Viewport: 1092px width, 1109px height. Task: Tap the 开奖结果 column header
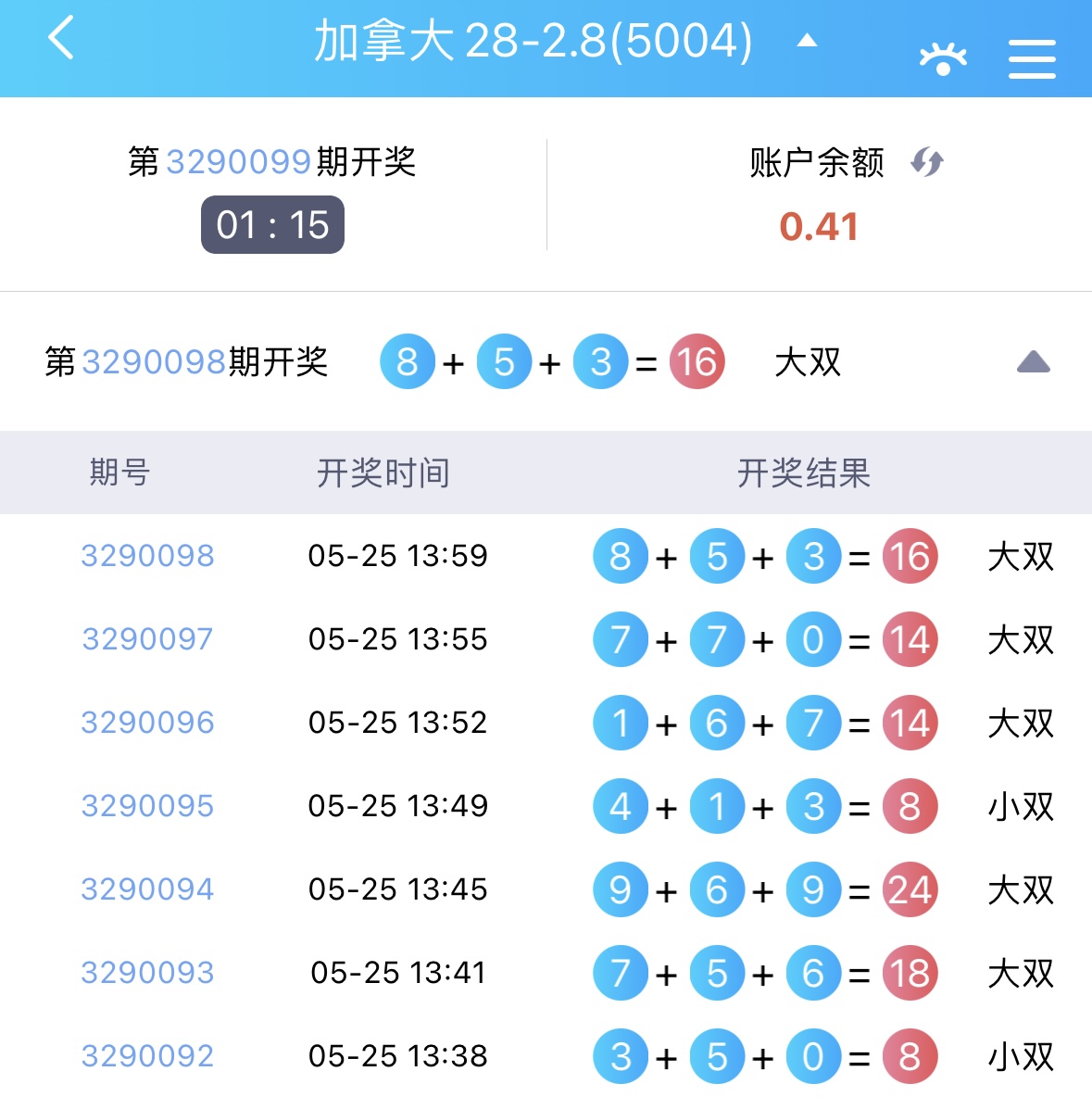pyautogui.click(x=804, y=473)
